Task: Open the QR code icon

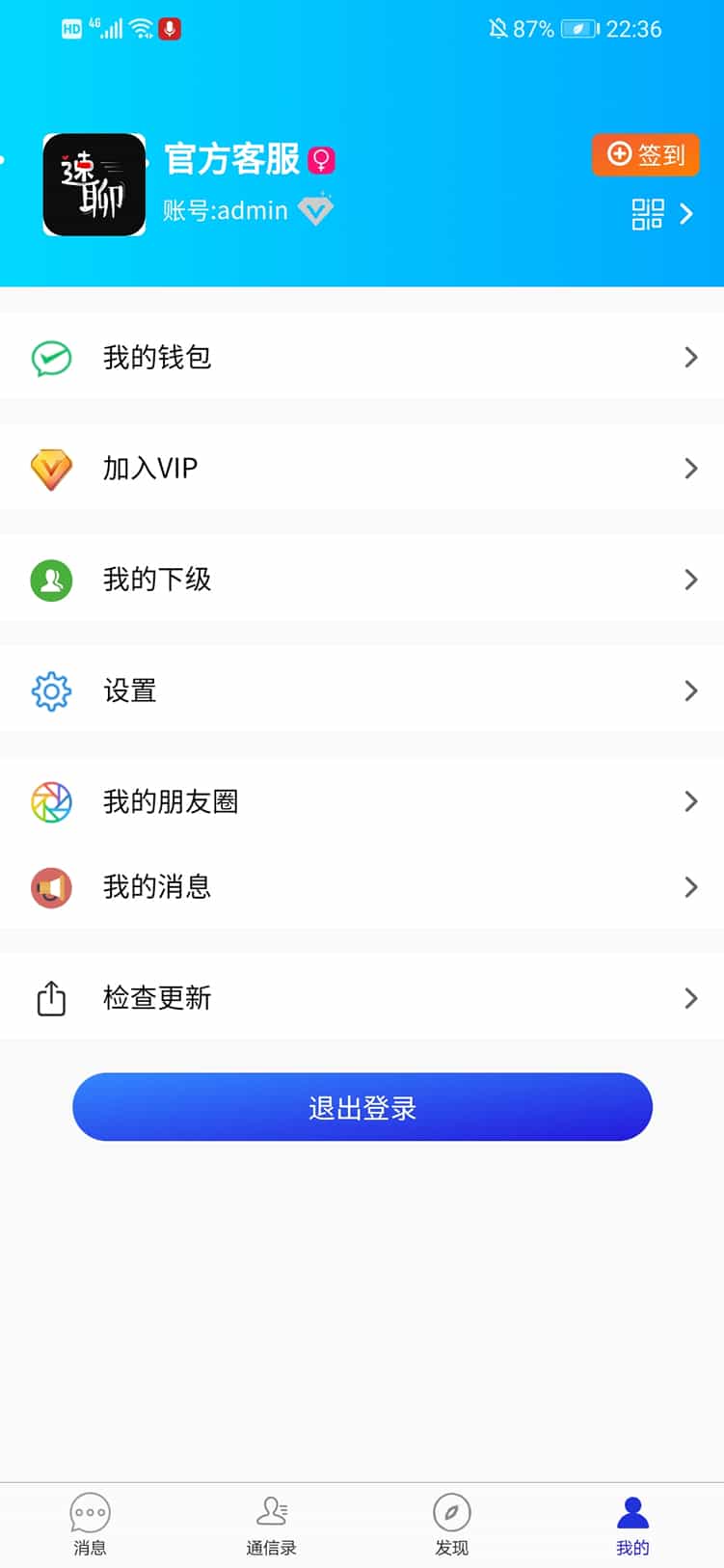Action: coord(648,214)
